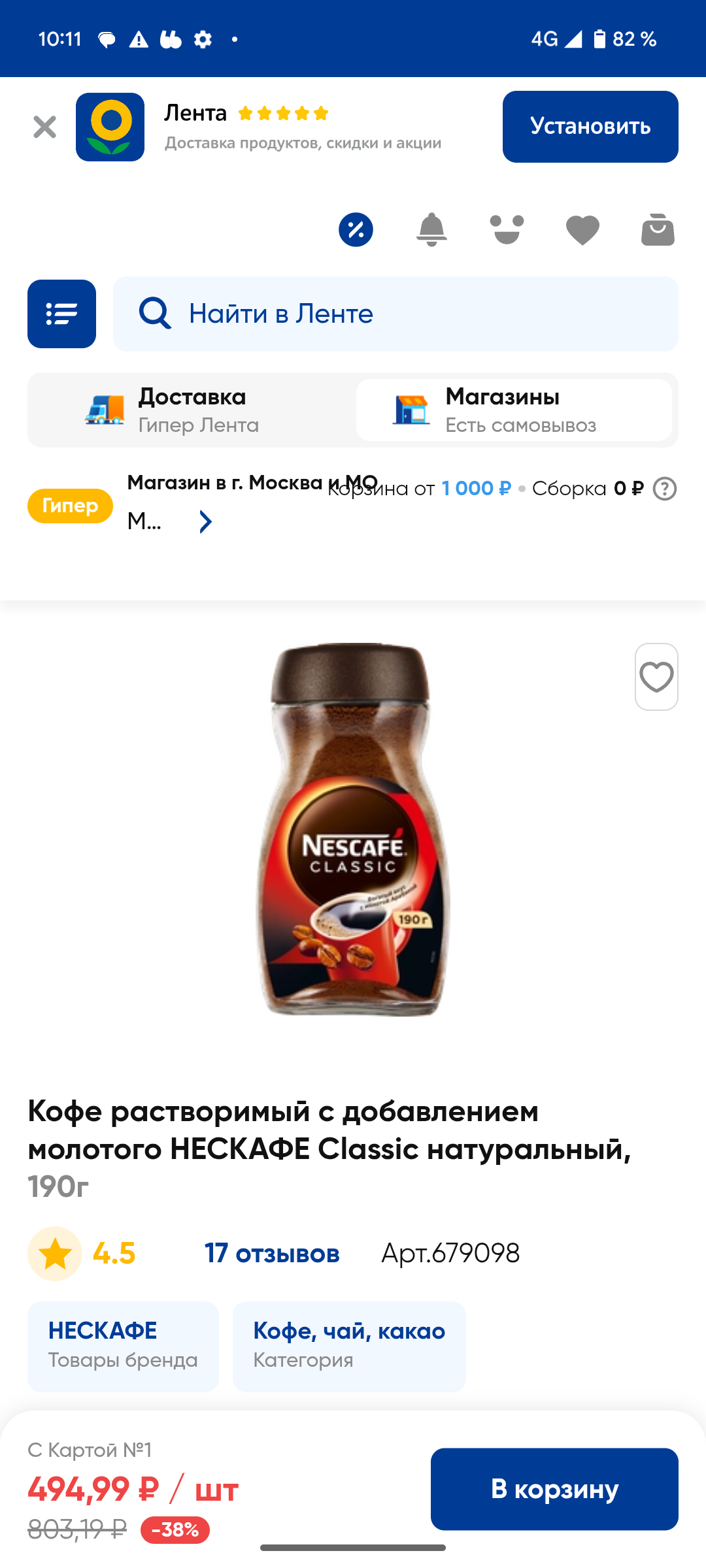Open НЕСКАФЕ brand products
Image resolution: width=706 pixels, height=1568 pixels.
[x=123, y=1347]
